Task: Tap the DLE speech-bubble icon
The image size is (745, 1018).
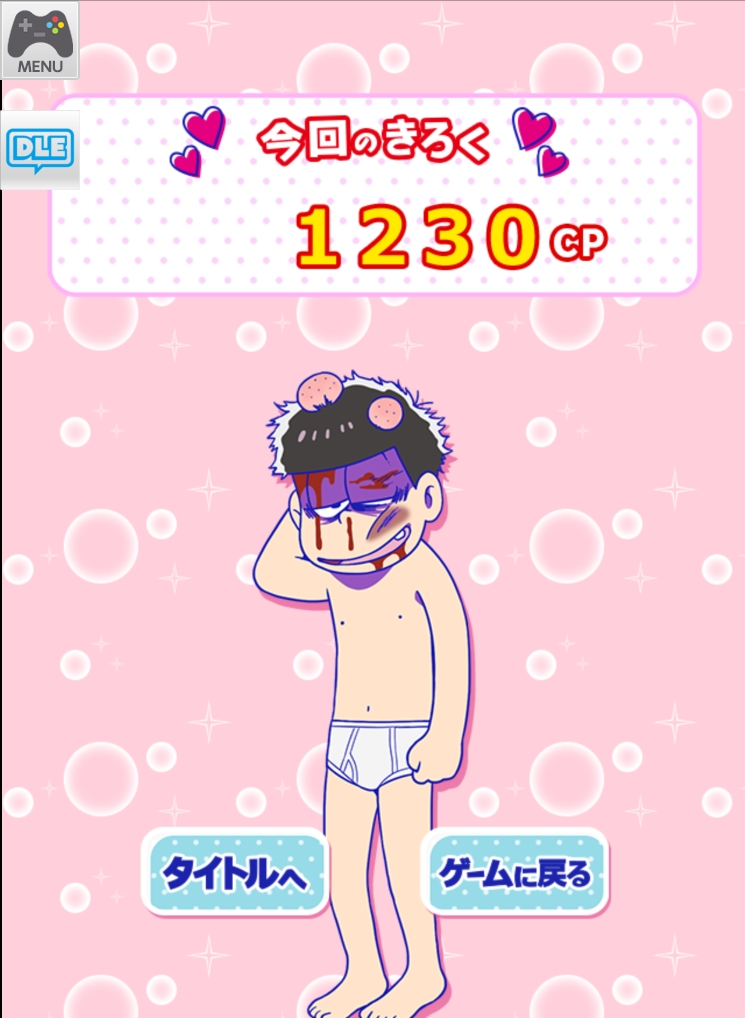Action: pyautogui.click(x=40, y=151)
